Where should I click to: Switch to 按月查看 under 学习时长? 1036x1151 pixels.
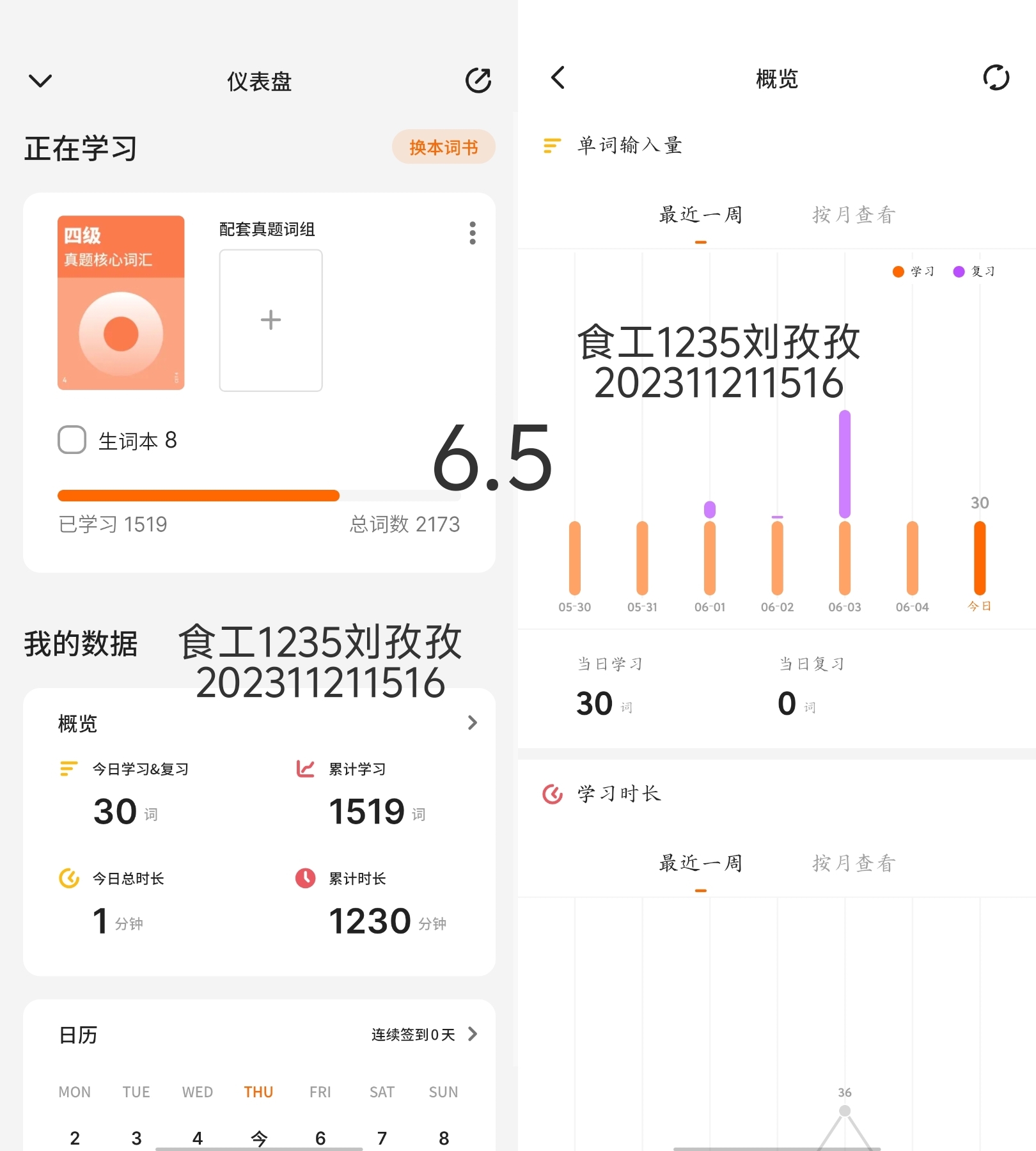854,863
